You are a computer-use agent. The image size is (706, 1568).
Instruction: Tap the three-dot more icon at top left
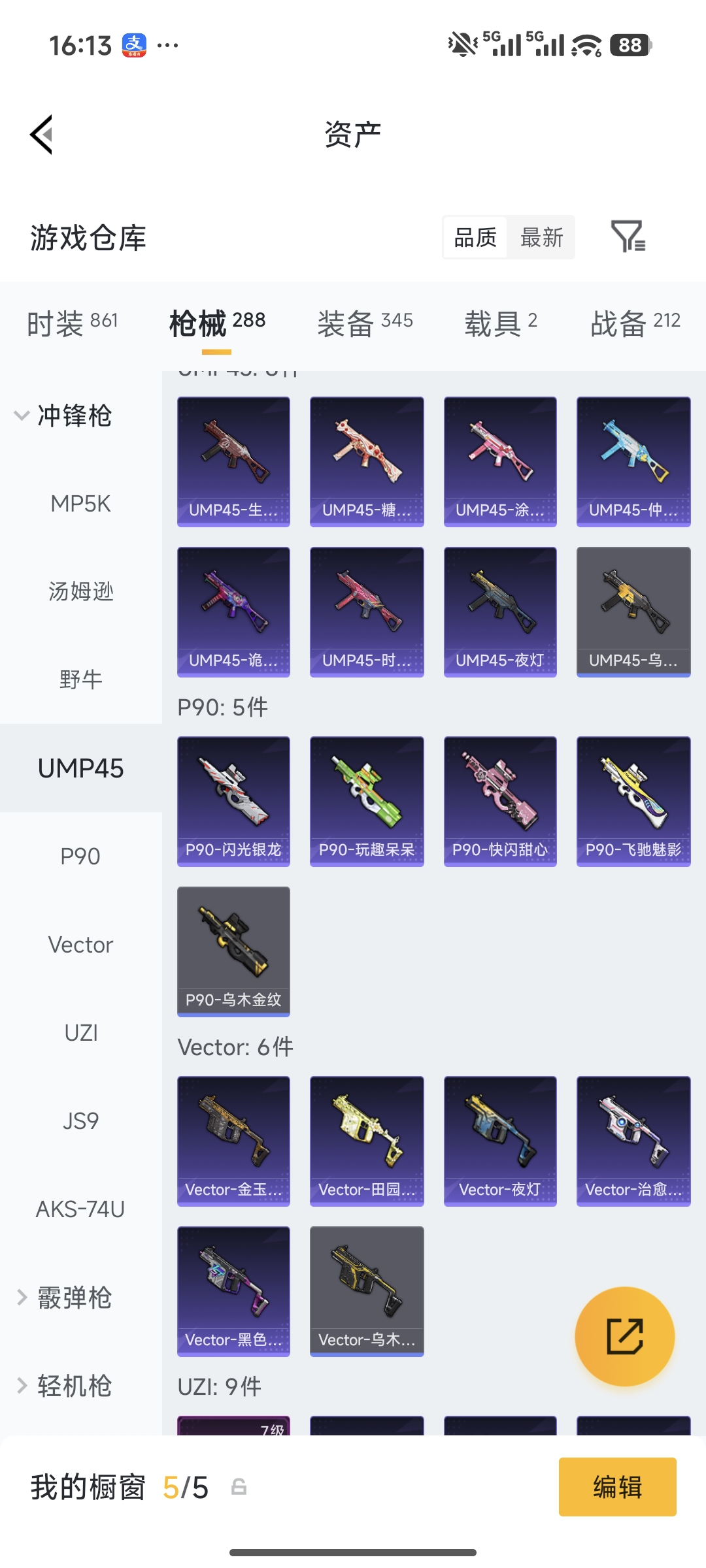point(167,44)
